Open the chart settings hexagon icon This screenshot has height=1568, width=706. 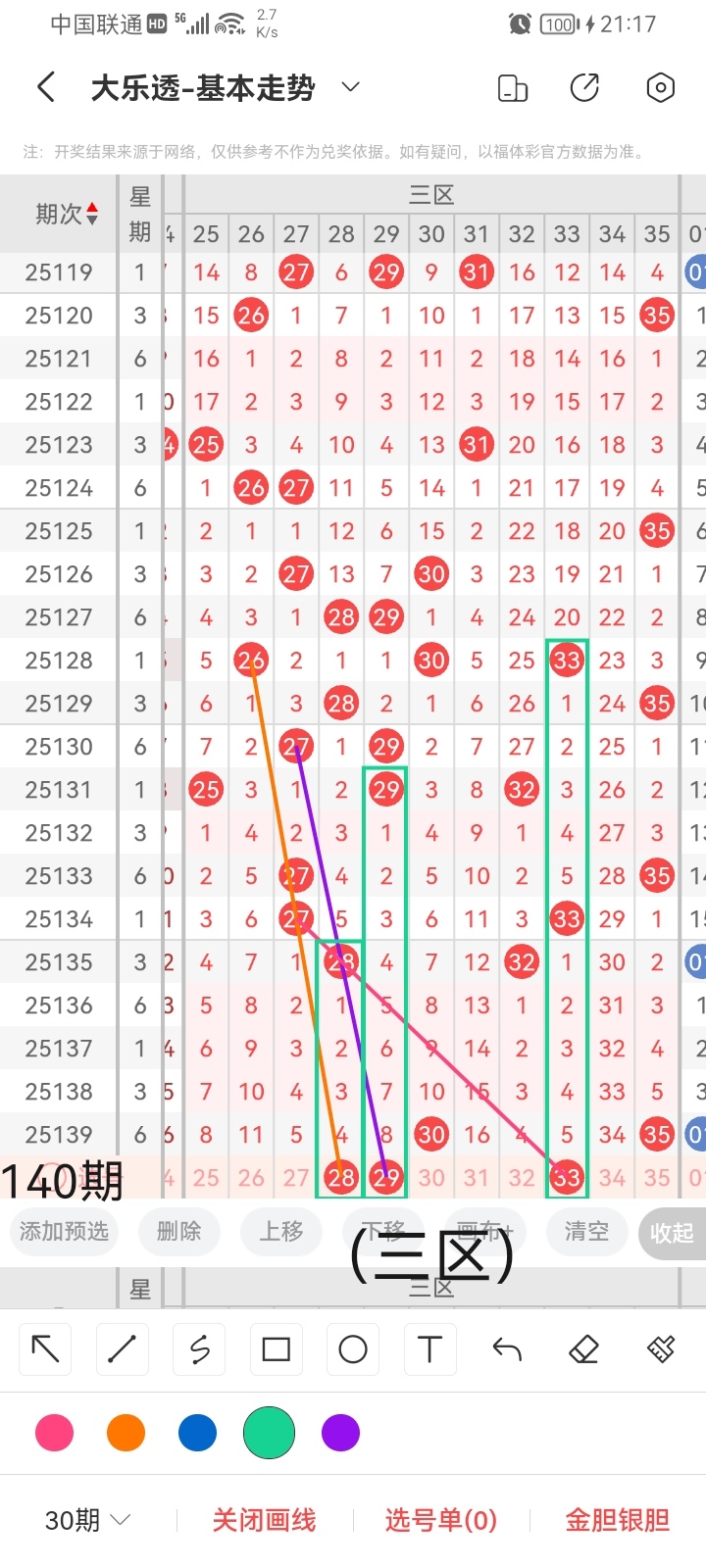[660, 88]
